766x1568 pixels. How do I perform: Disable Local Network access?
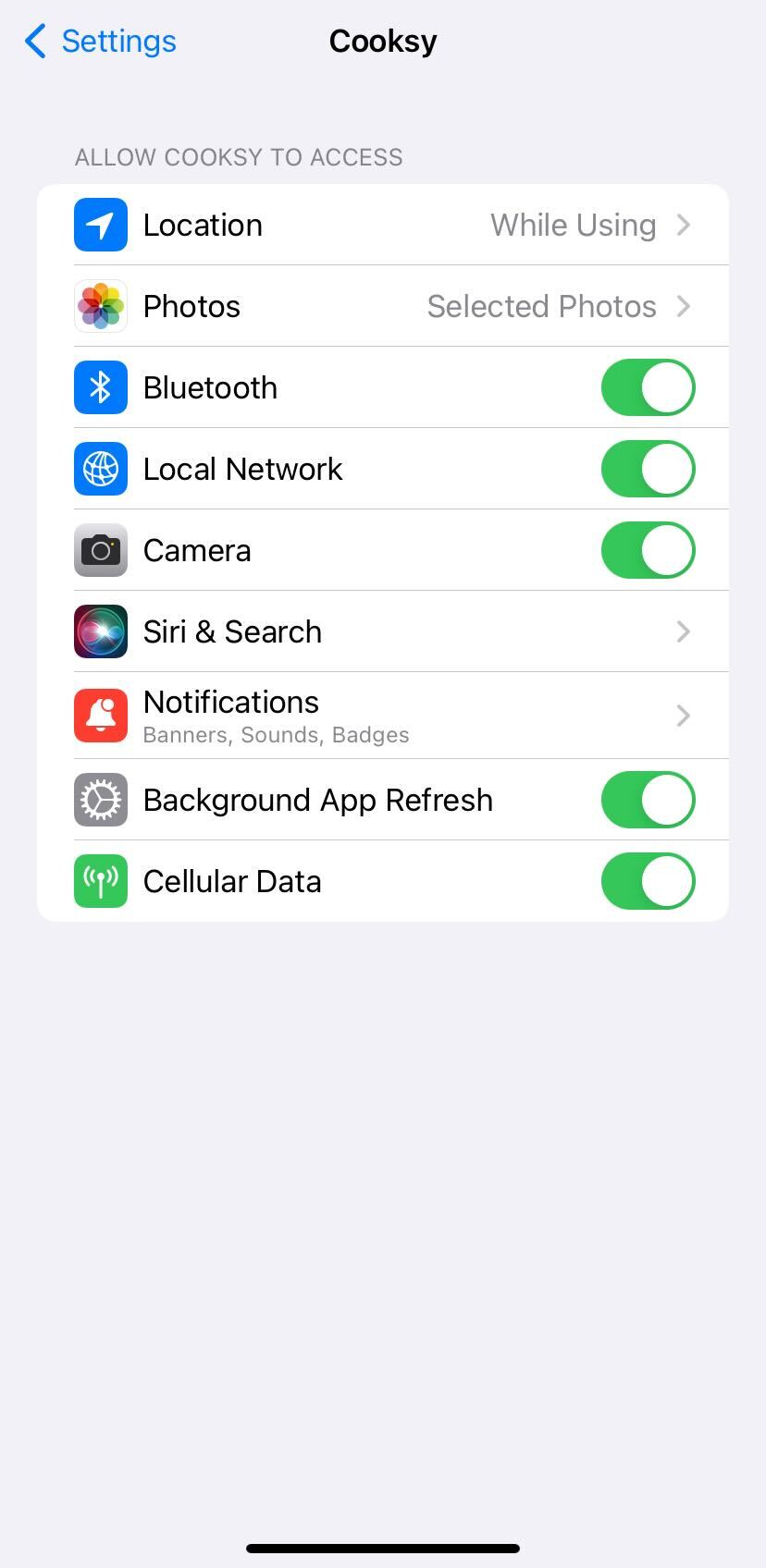coord(648,469)
